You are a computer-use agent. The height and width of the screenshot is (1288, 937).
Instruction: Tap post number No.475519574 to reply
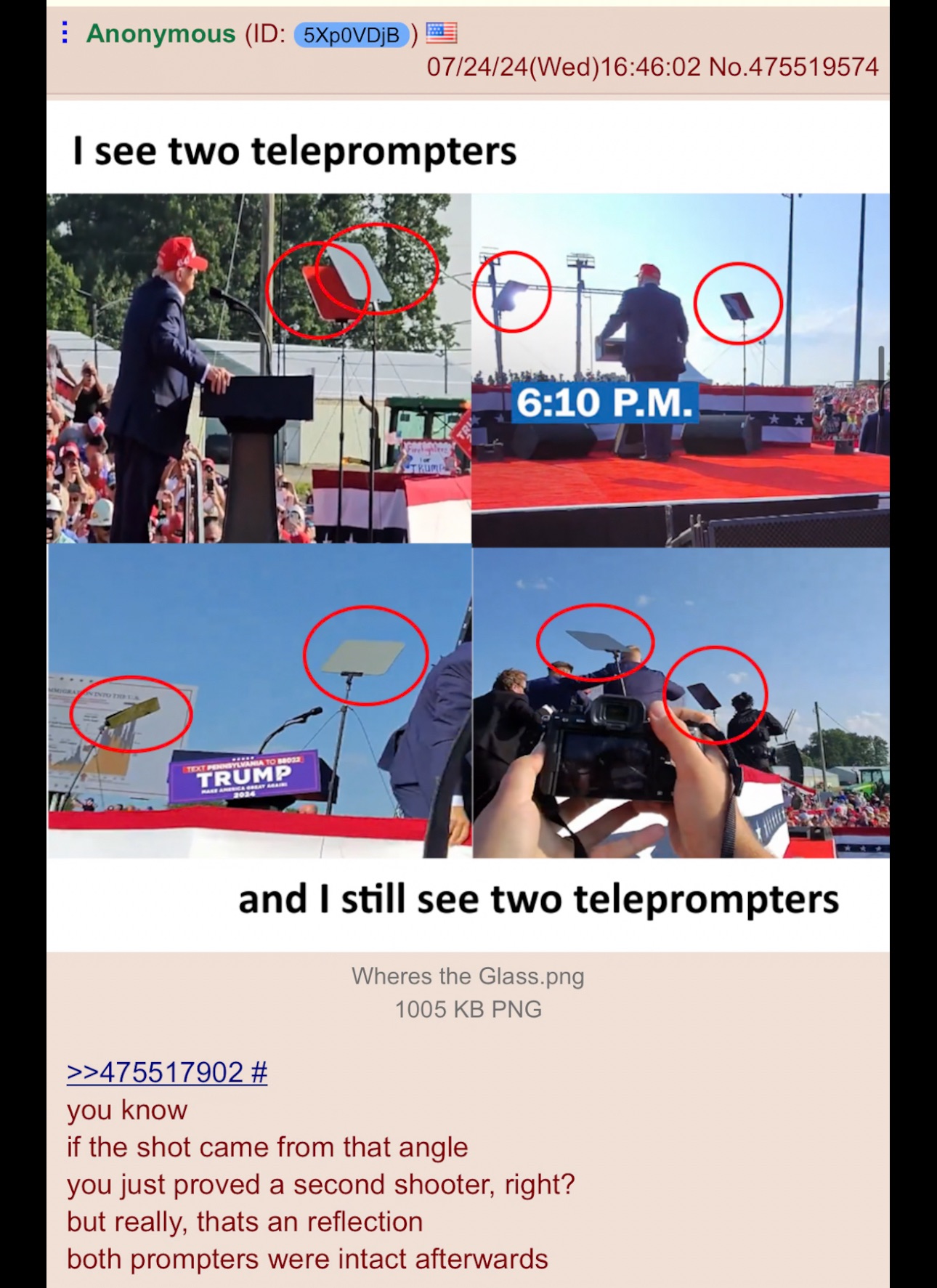(x=793, y=68)
